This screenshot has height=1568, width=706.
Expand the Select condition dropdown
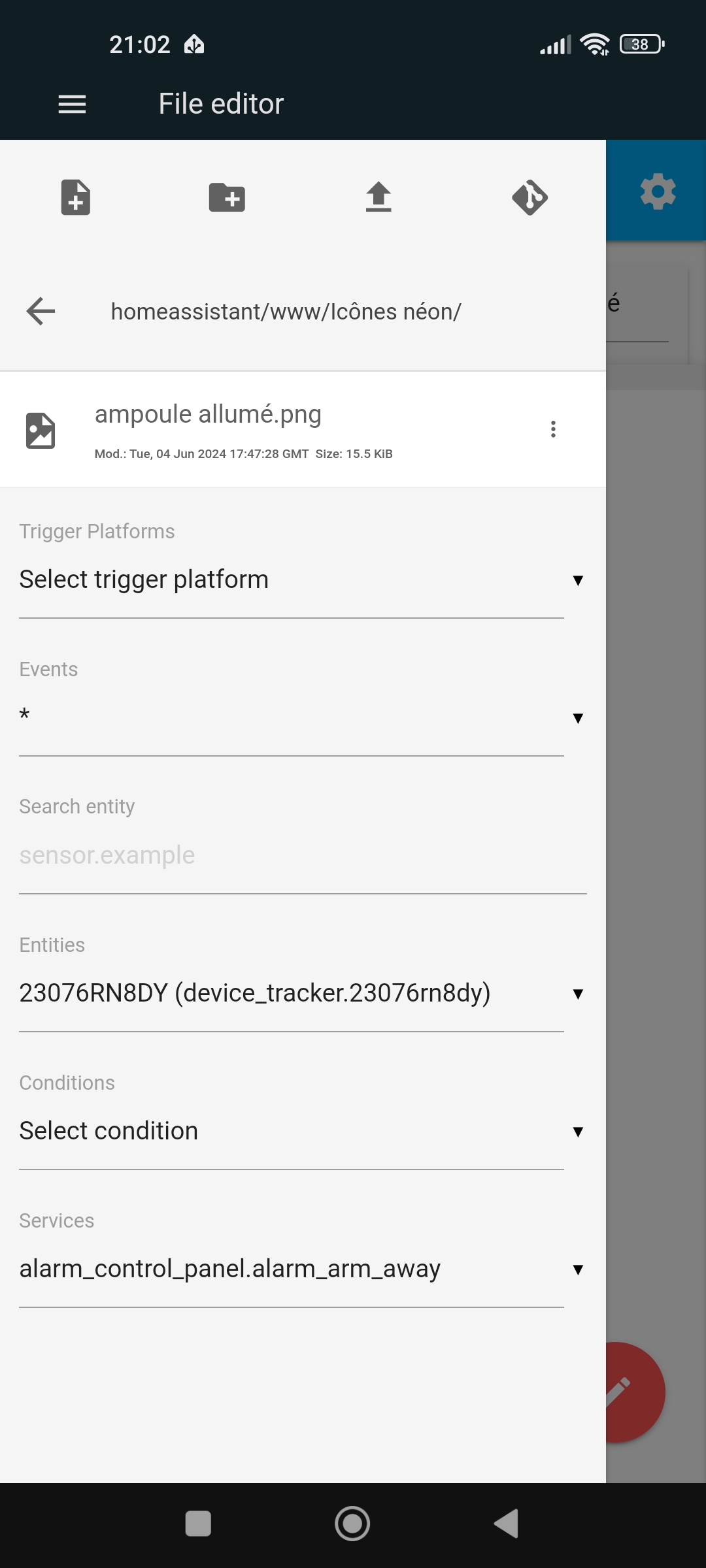tap(301, 1131)
